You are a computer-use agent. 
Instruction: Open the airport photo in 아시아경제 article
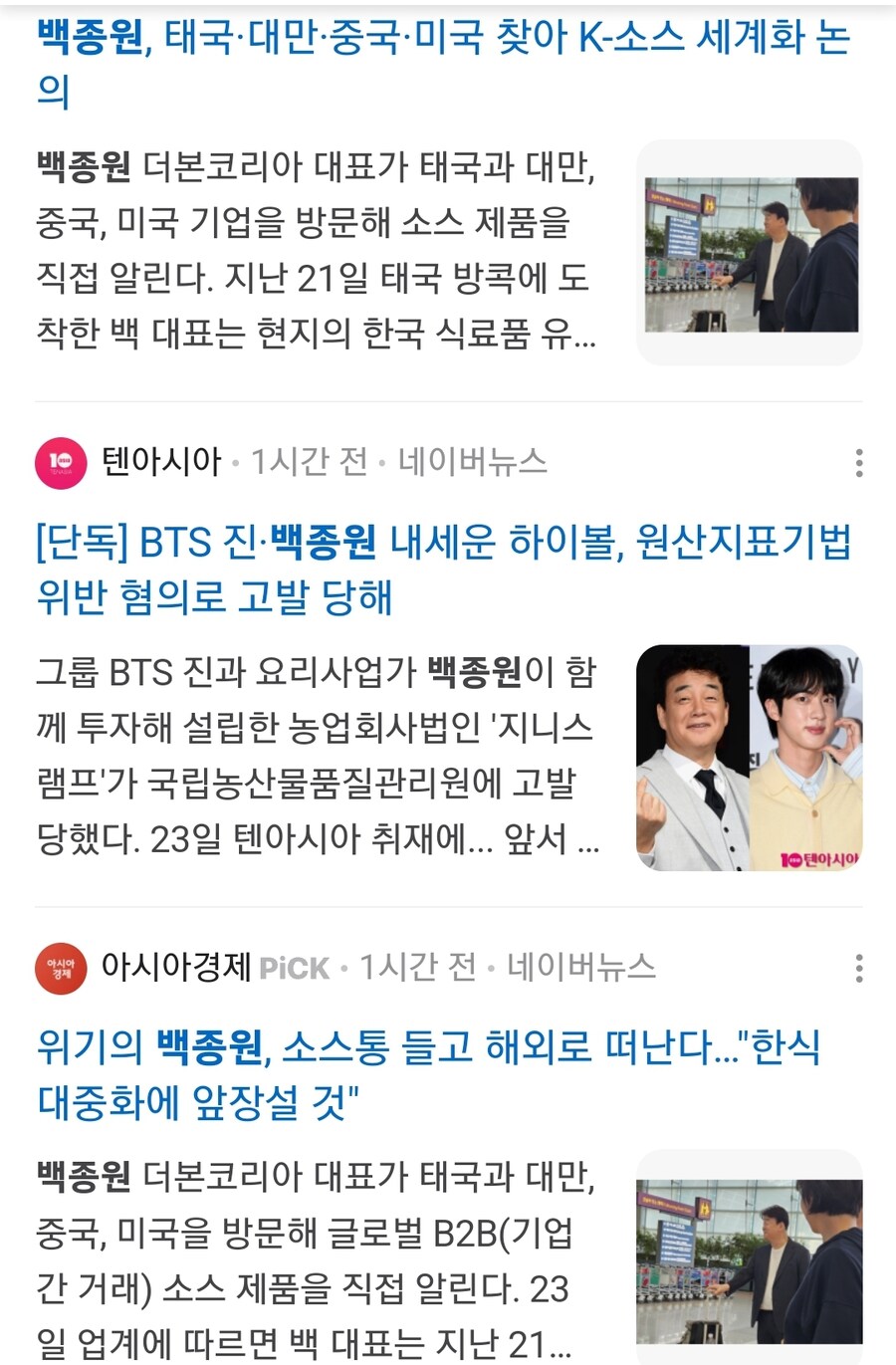click(750, 1259)
